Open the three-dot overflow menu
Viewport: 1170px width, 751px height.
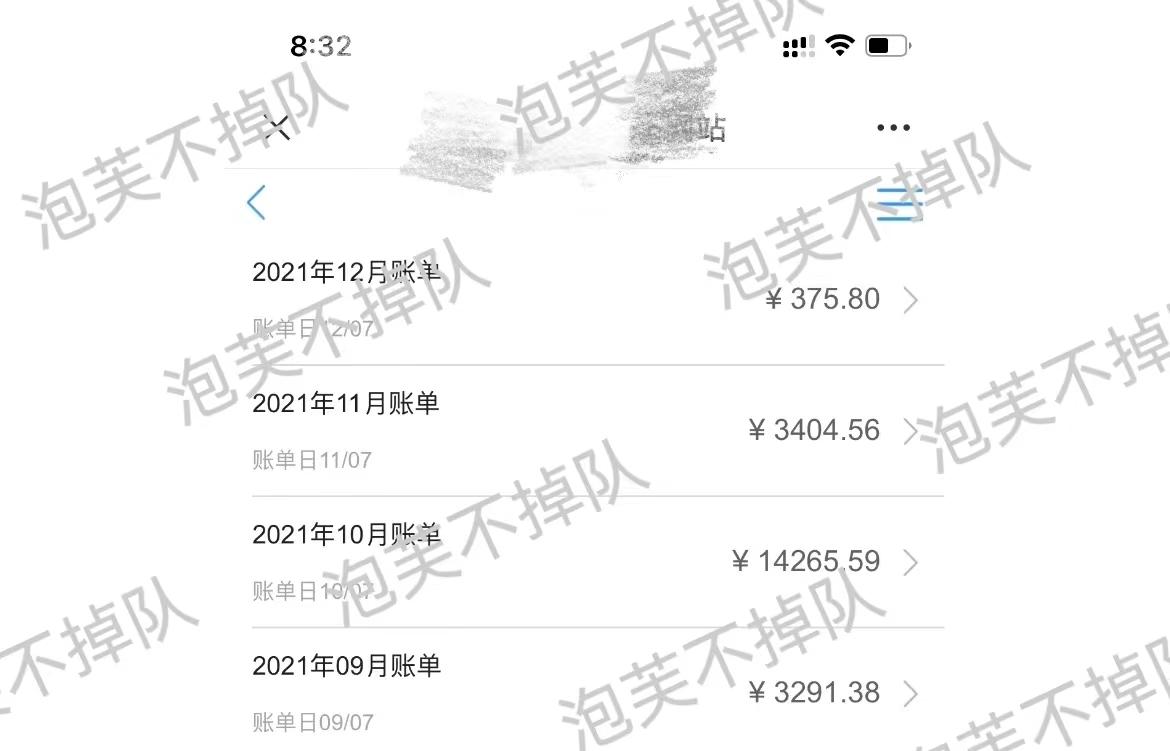pyautogui.click(x=892, y=128)
